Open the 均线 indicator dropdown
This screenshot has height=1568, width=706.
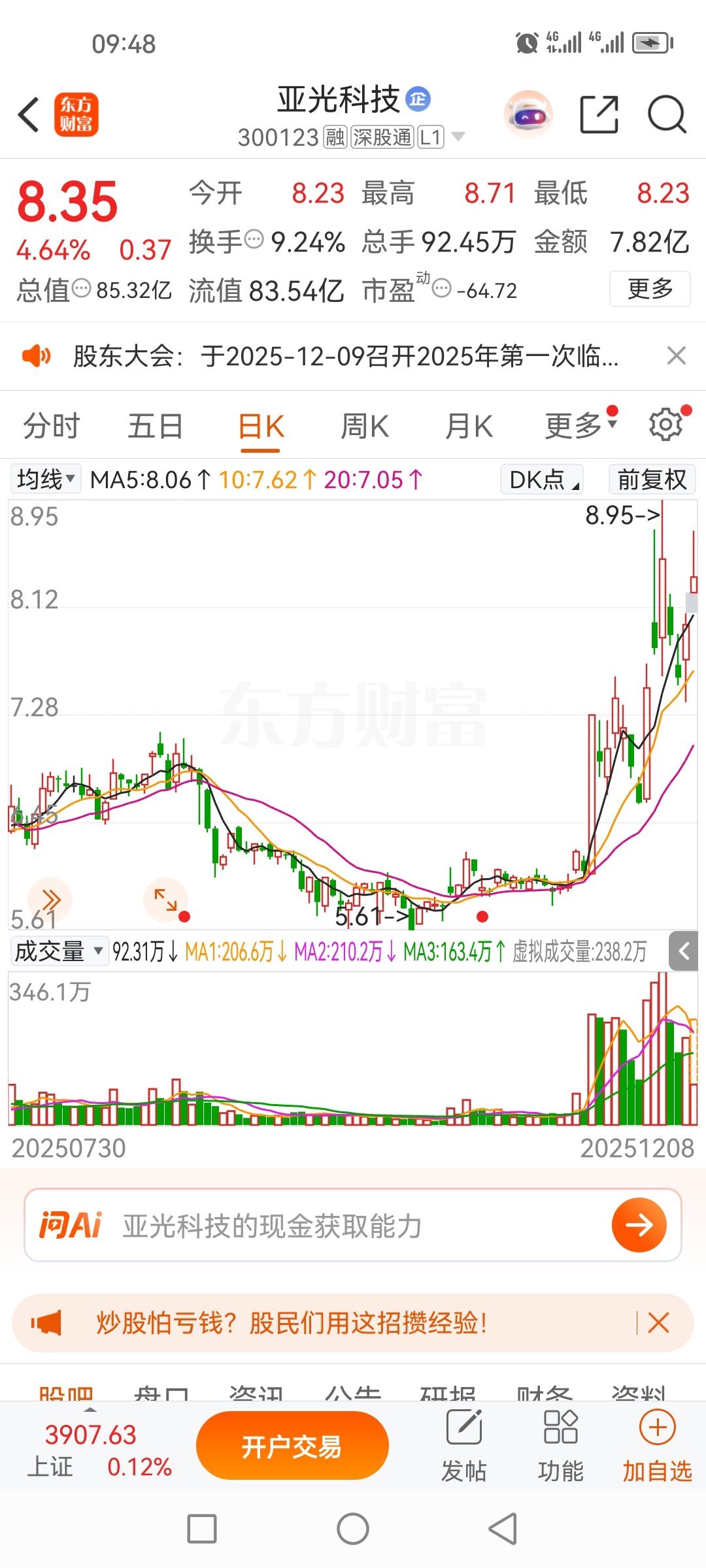(44, 479)
